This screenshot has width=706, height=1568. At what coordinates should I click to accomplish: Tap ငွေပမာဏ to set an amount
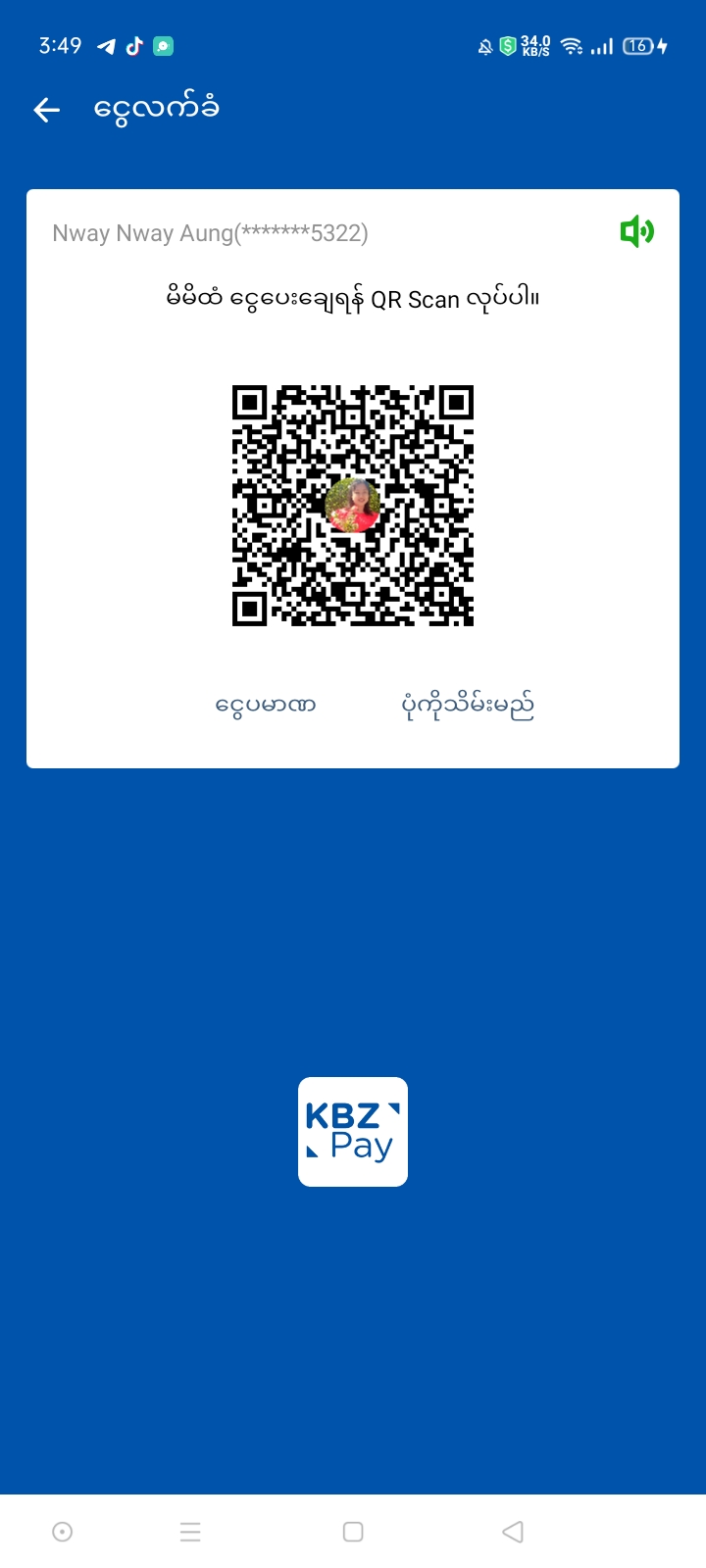click(x=266, y=705)
